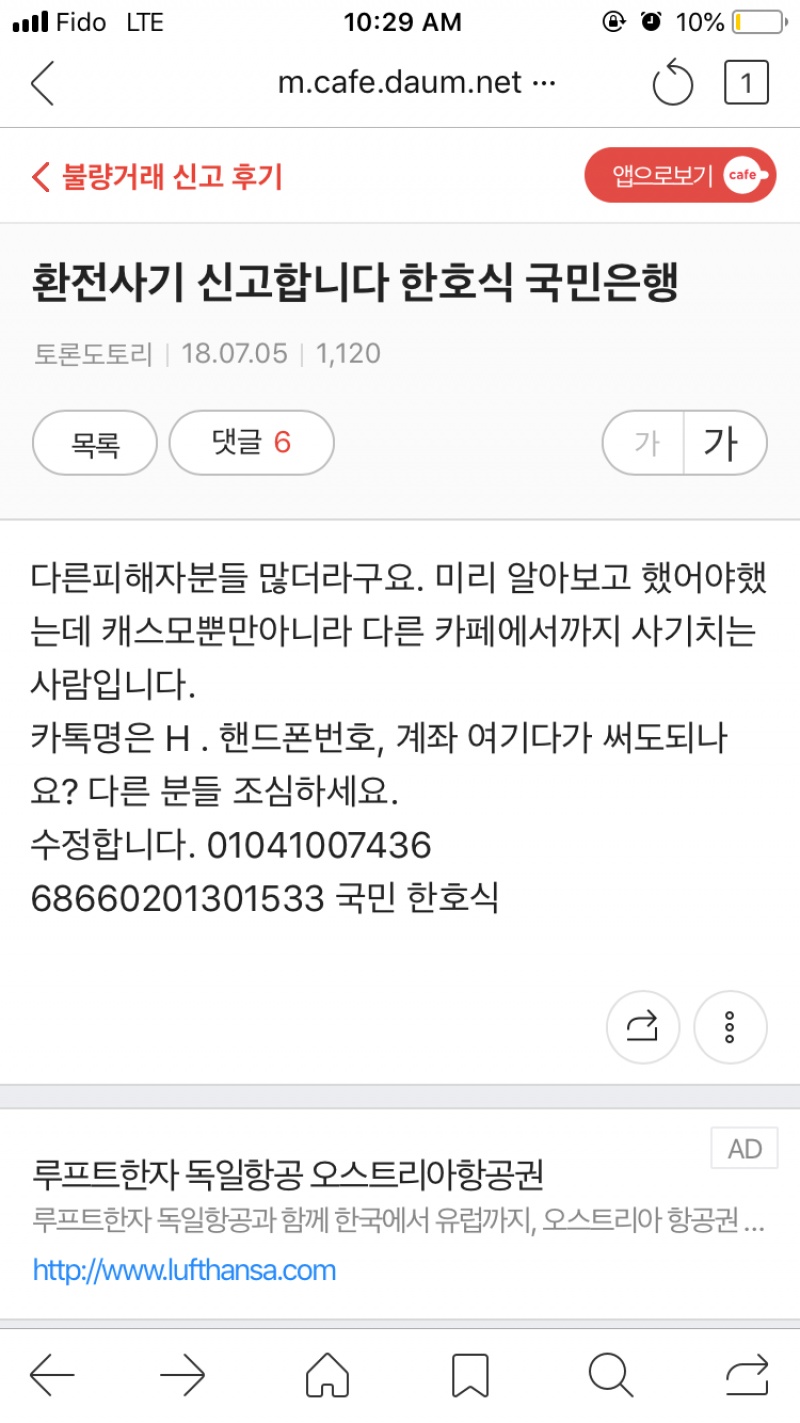The height and width of the screenshot is (1423, 800).
Task: Bookmark this page in the toolbar
Action: tap(470, 1375)
